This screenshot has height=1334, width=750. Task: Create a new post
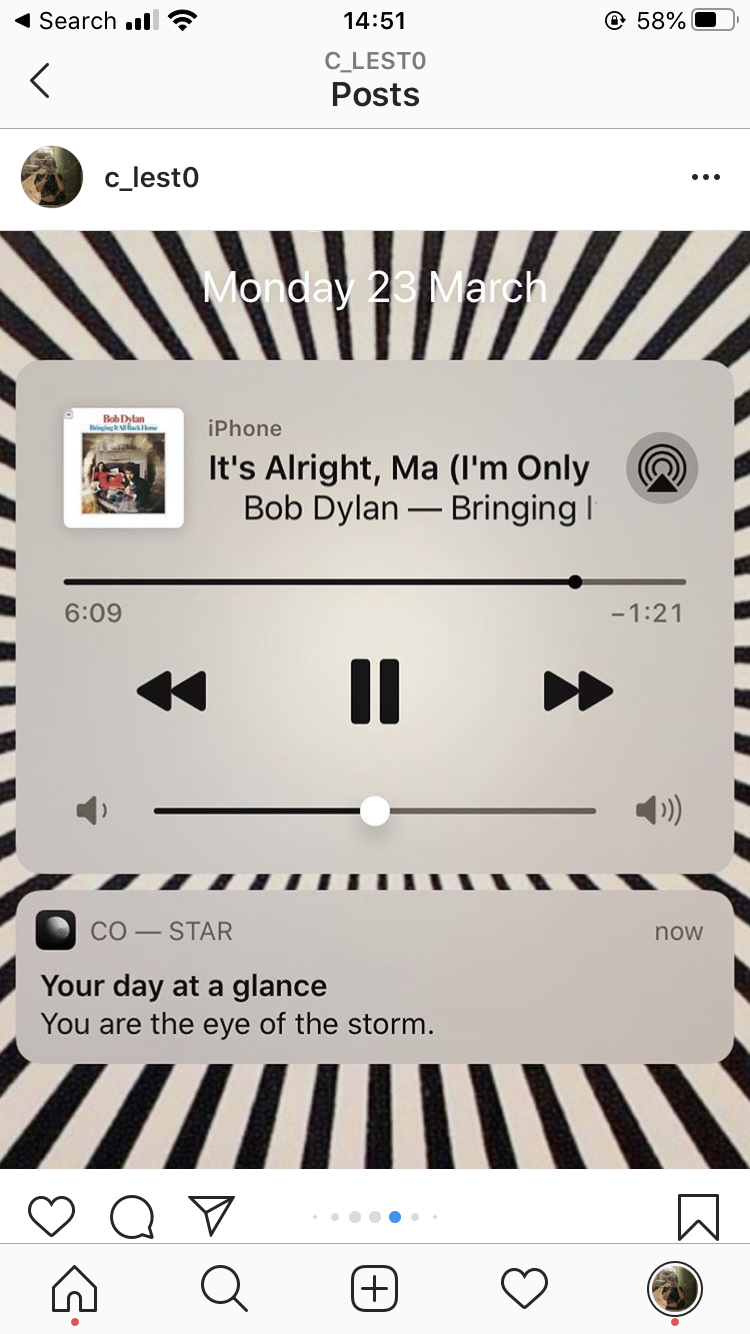(x=375, y=1288)
